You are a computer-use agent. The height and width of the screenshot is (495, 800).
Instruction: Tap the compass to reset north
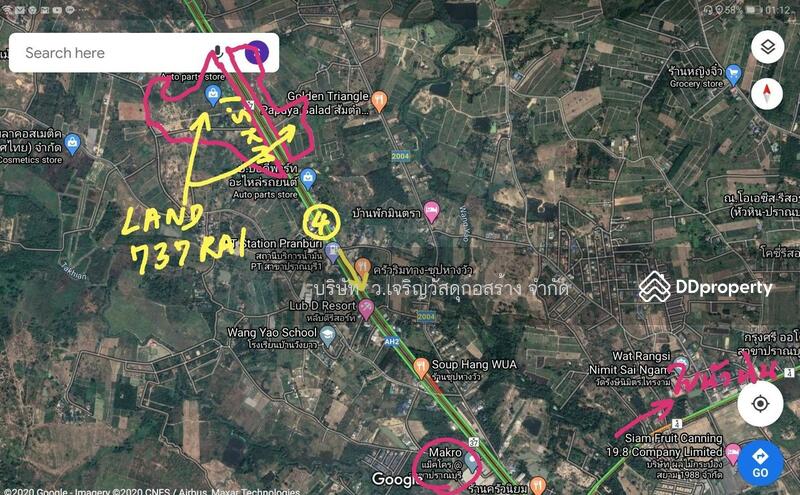pos(767,95)
